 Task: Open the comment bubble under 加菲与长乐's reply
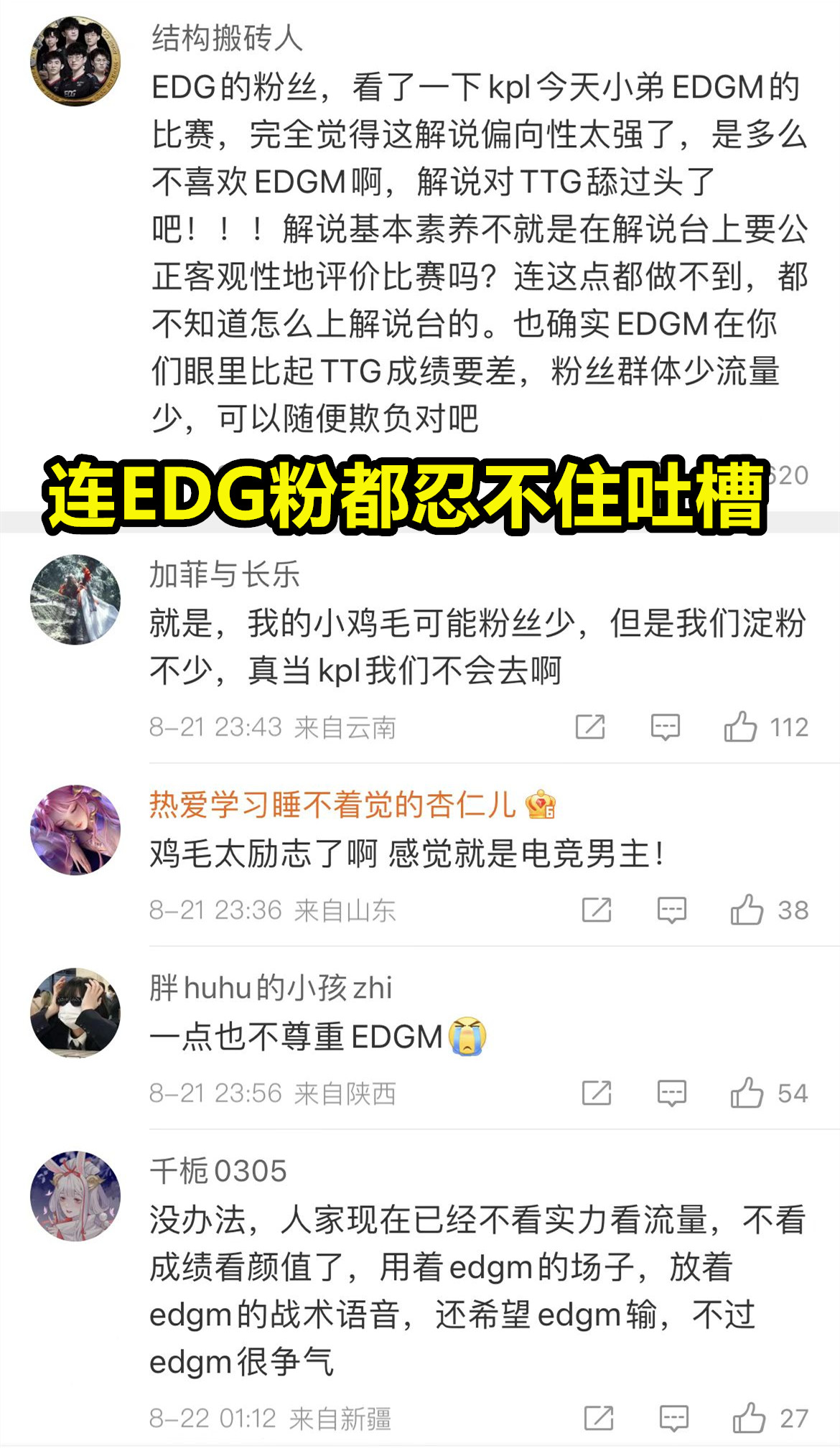tap(668, 728)
